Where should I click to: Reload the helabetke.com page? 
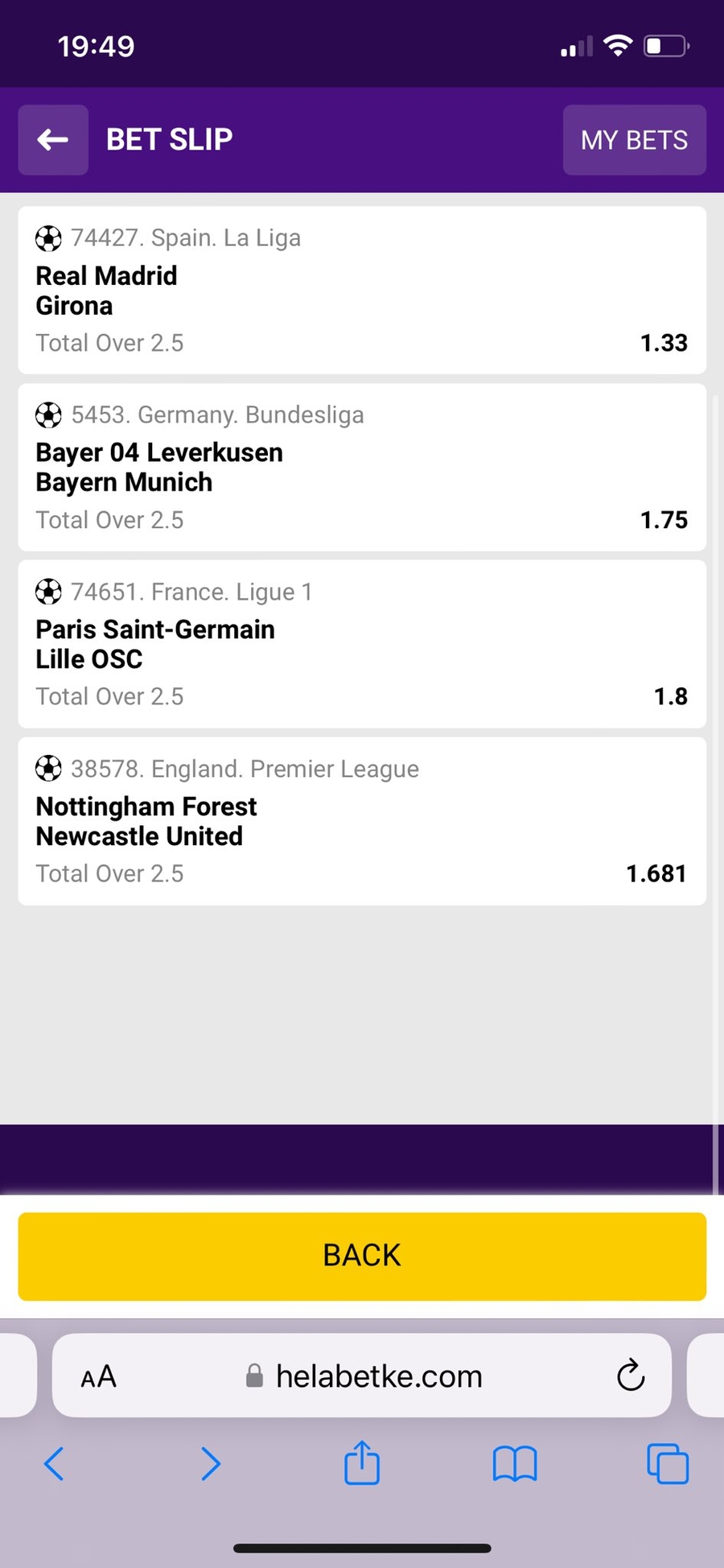click(631, 1376)
